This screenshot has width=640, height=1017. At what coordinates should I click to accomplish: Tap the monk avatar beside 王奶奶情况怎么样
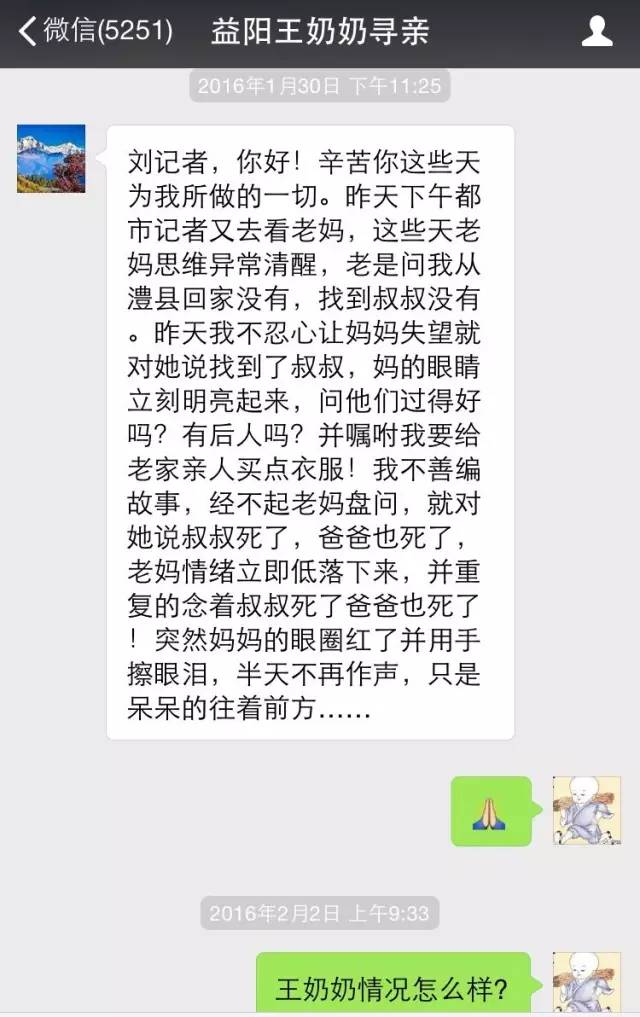587,983
